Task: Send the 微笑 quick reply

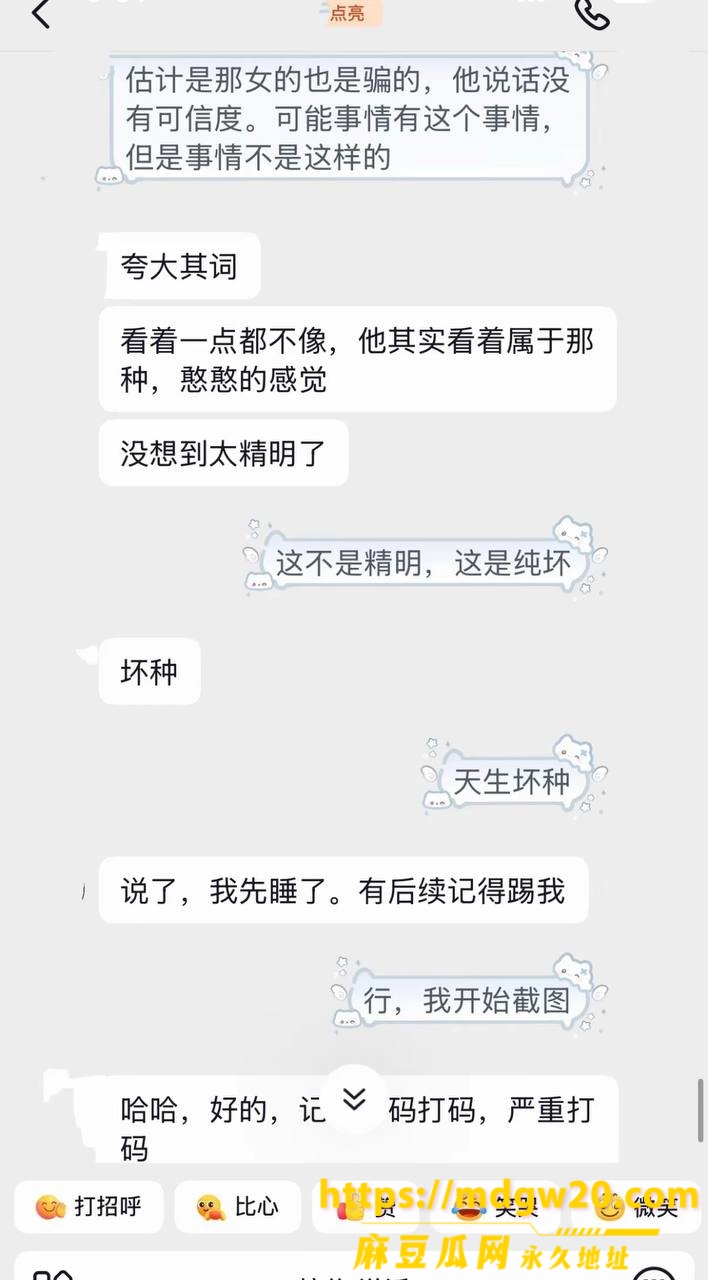Action: point(638,1206)
